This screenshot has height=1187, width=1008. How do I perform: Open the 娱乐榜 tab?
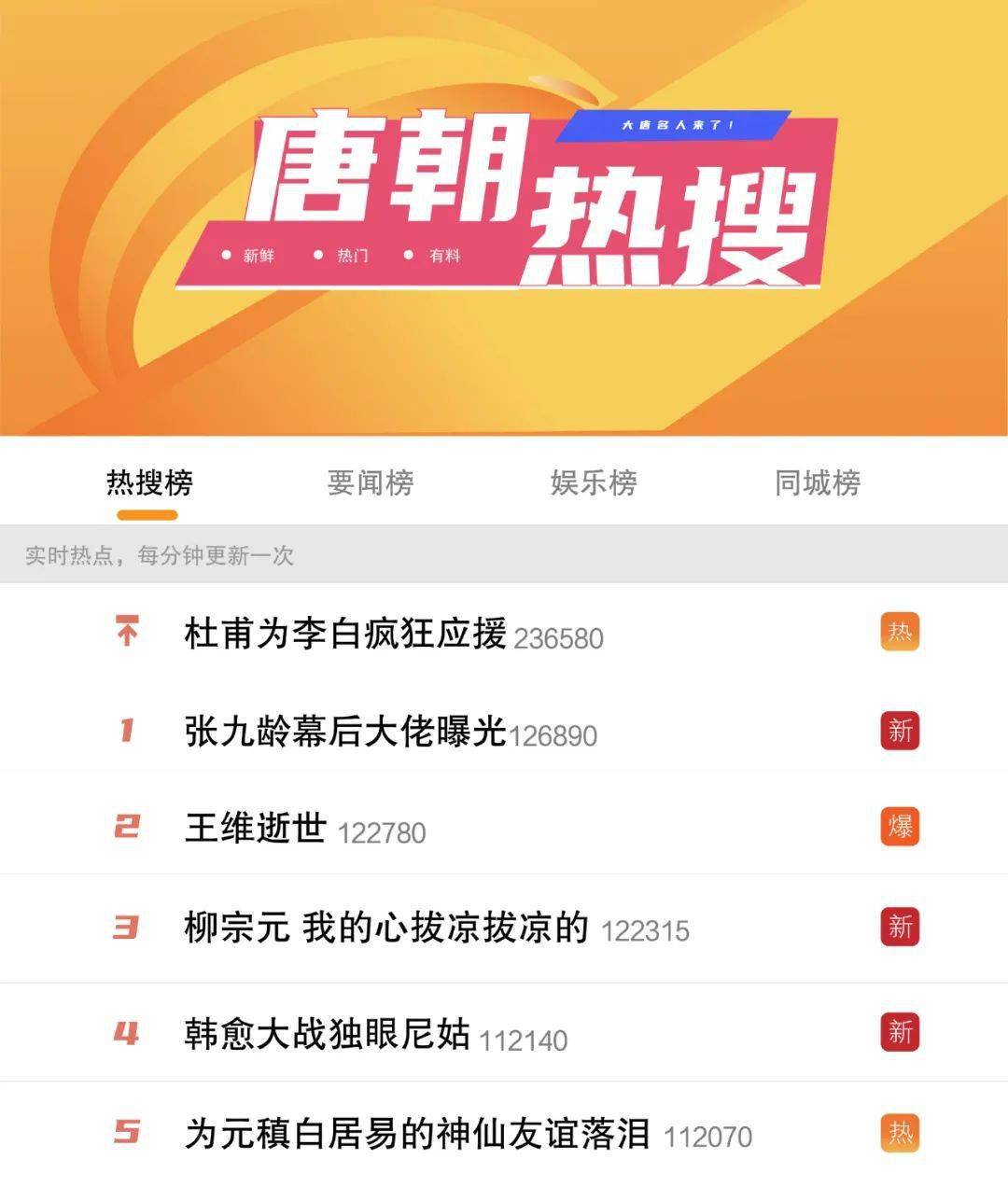pyautogui.click(x=595, y=482)
